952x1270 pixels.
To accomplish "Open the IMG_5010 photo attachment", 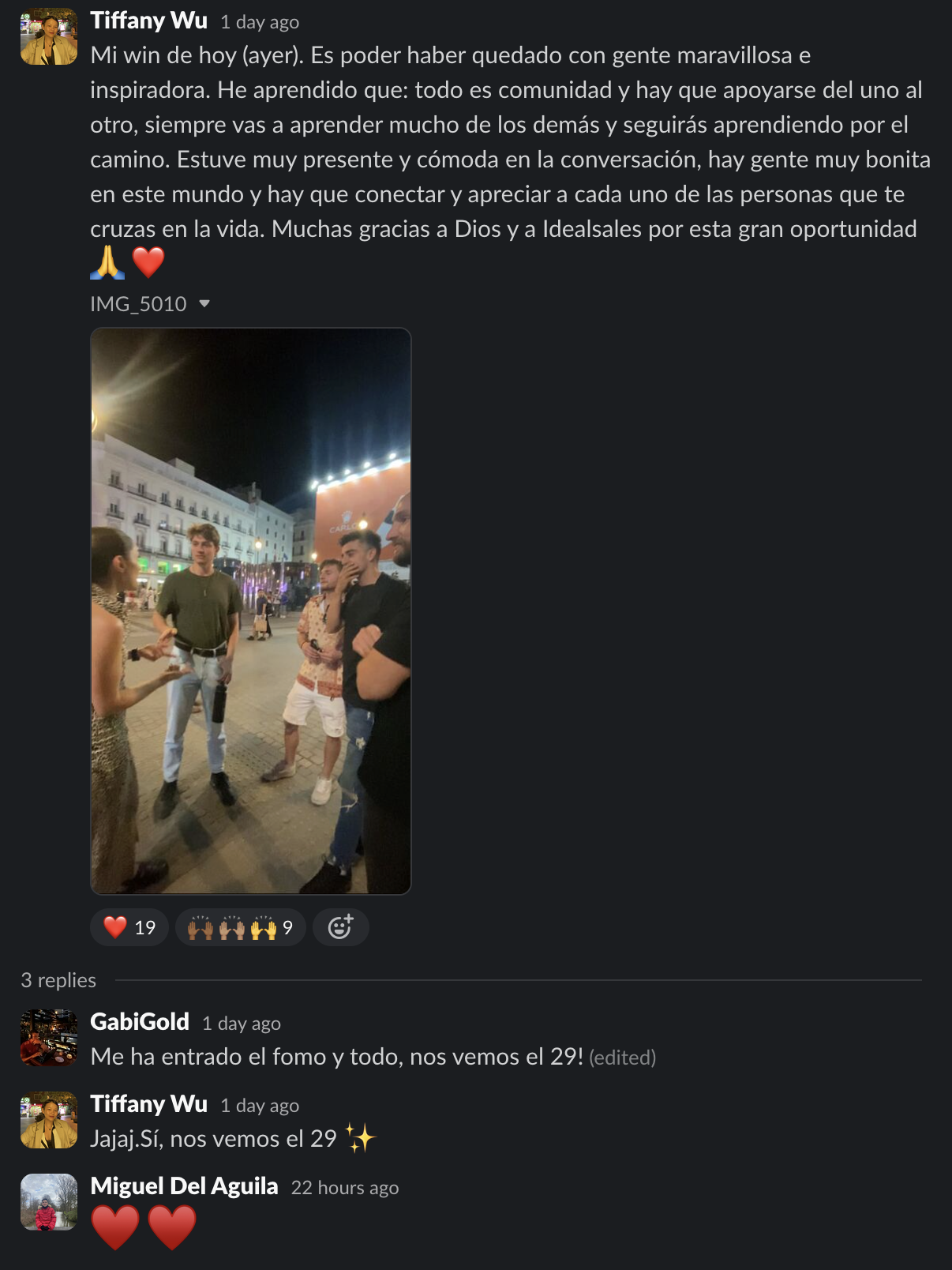I will [x=251, y=611].
